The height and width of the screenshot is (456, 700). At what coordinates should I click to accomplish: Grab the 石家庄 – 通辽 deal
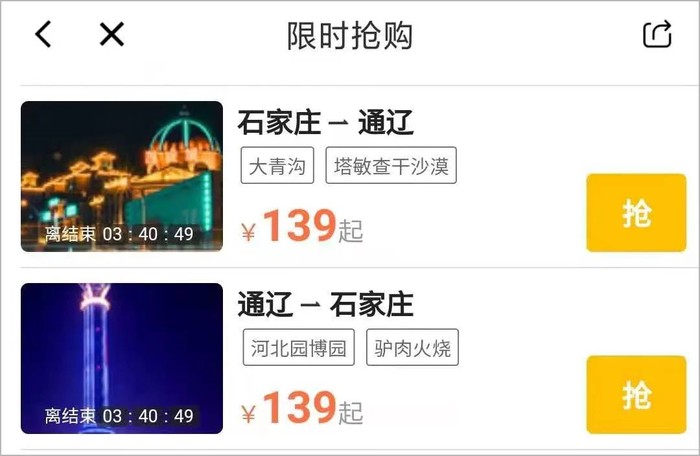636,213
